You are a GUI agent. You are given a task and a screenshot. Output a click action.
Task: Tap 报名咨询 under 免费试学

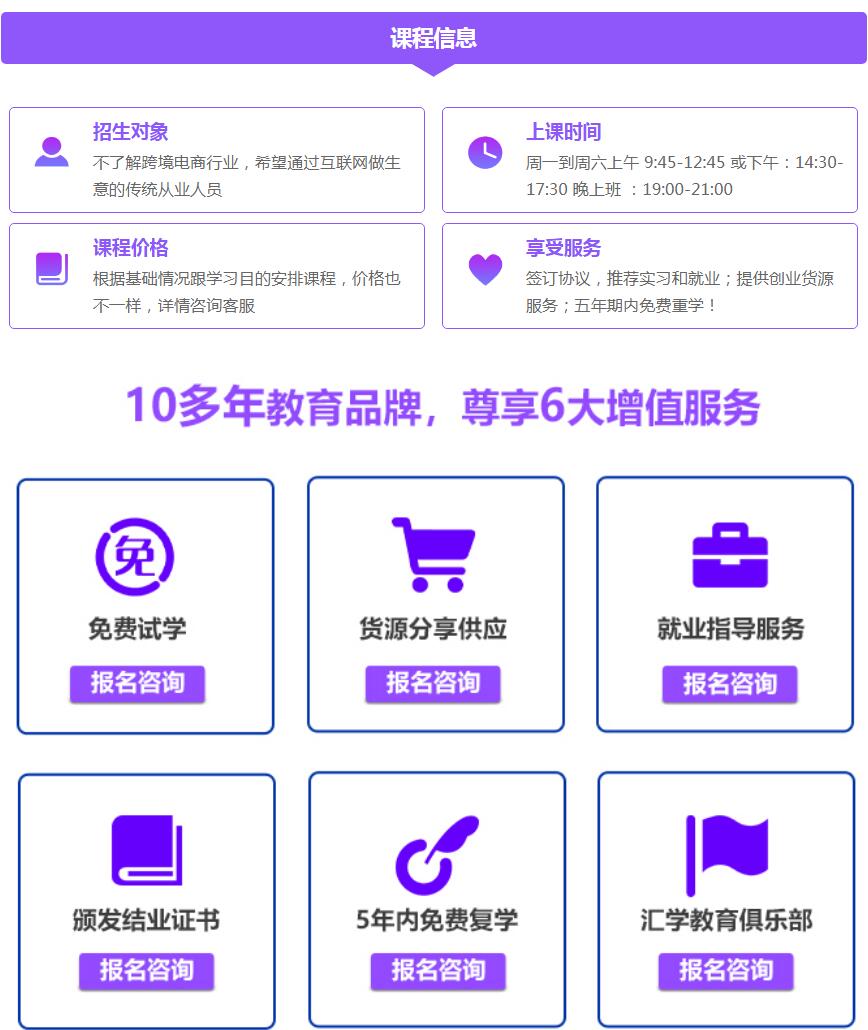(x=137, y=684)
